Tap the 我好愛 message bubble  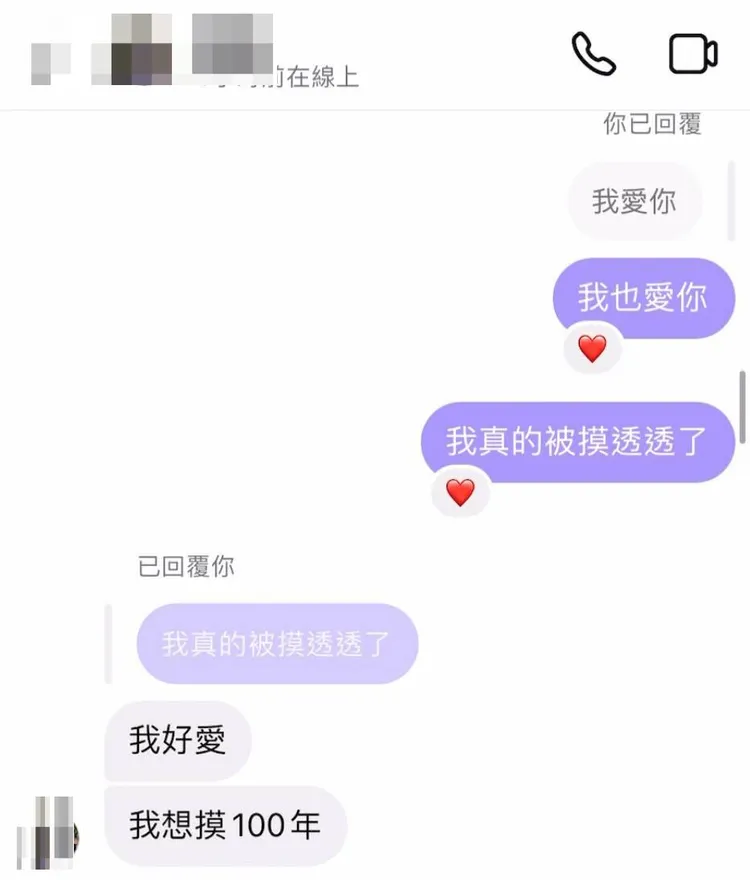[177, 740]
